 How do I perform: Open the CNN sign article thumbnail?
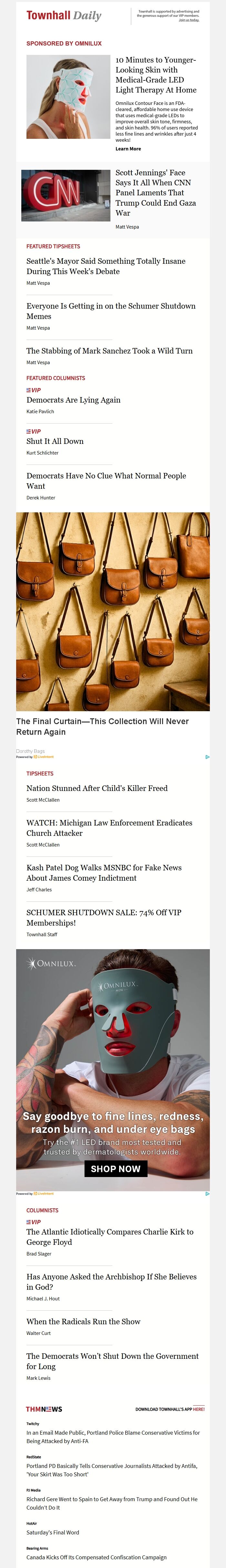pos(66,195)
